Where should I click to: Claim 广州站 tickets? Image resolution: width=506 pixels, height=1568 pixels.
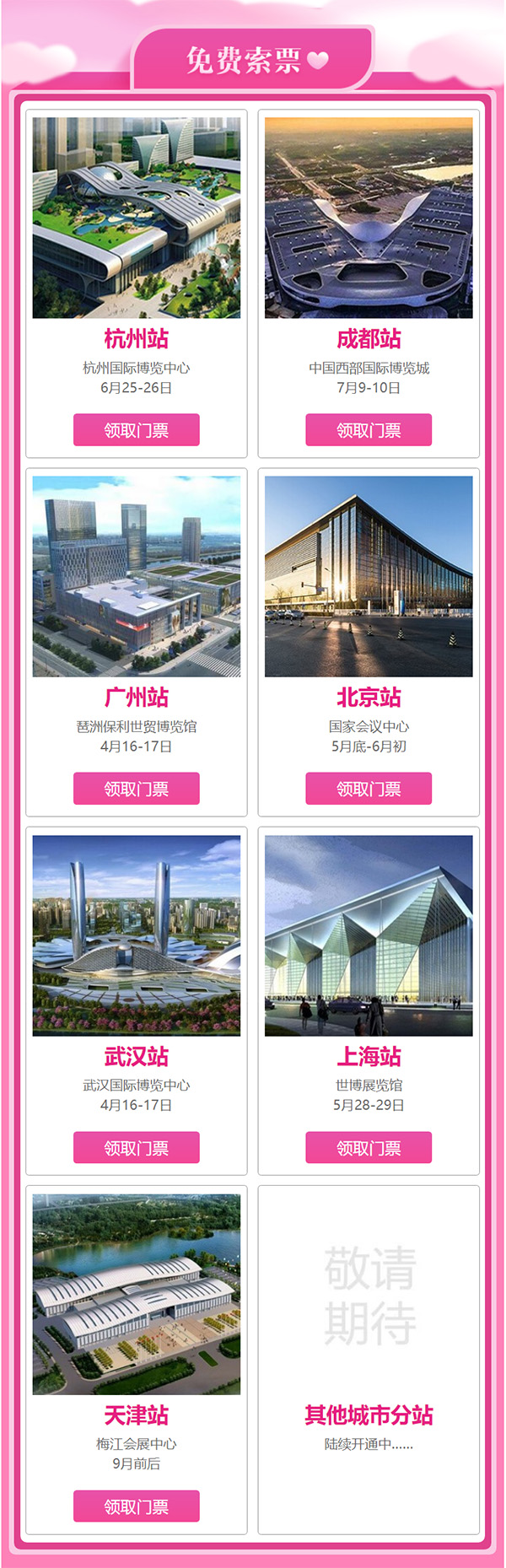pos(136,788)
